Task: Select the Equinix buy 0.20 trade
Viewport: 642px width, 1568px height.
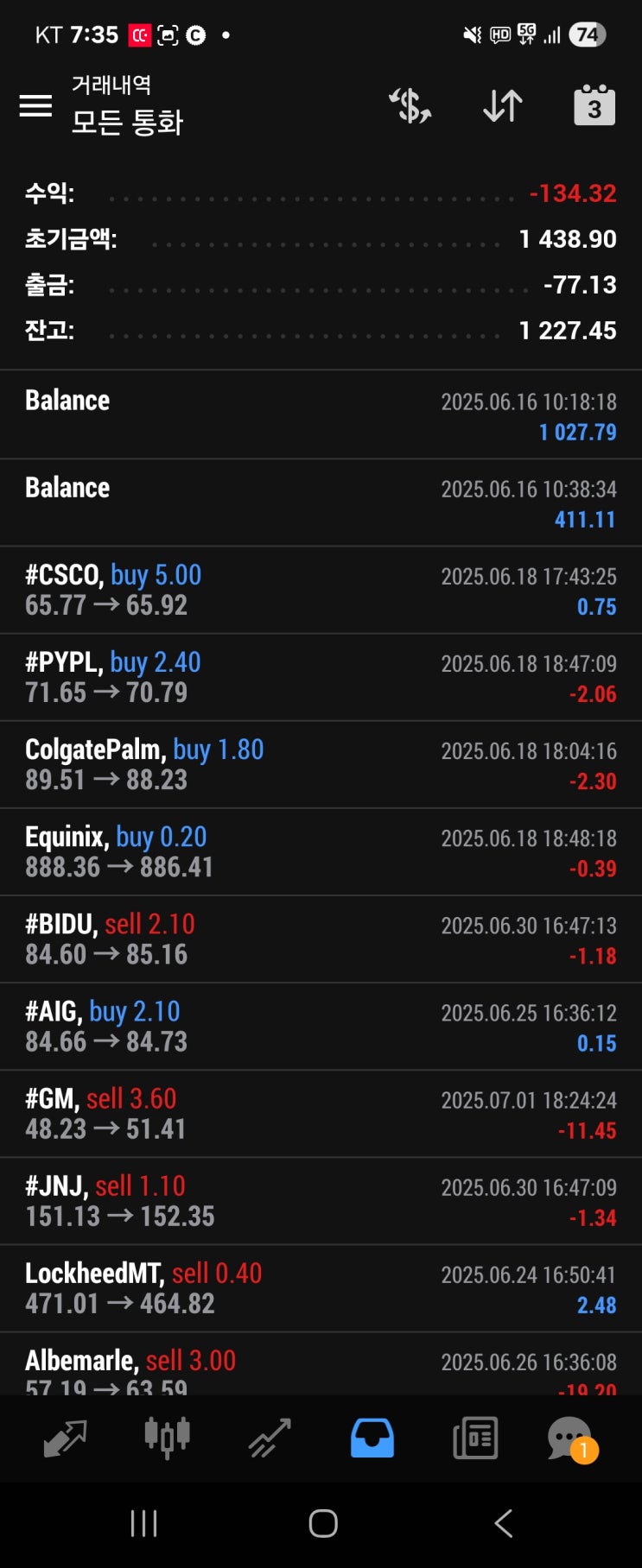Action: point(321,851)
